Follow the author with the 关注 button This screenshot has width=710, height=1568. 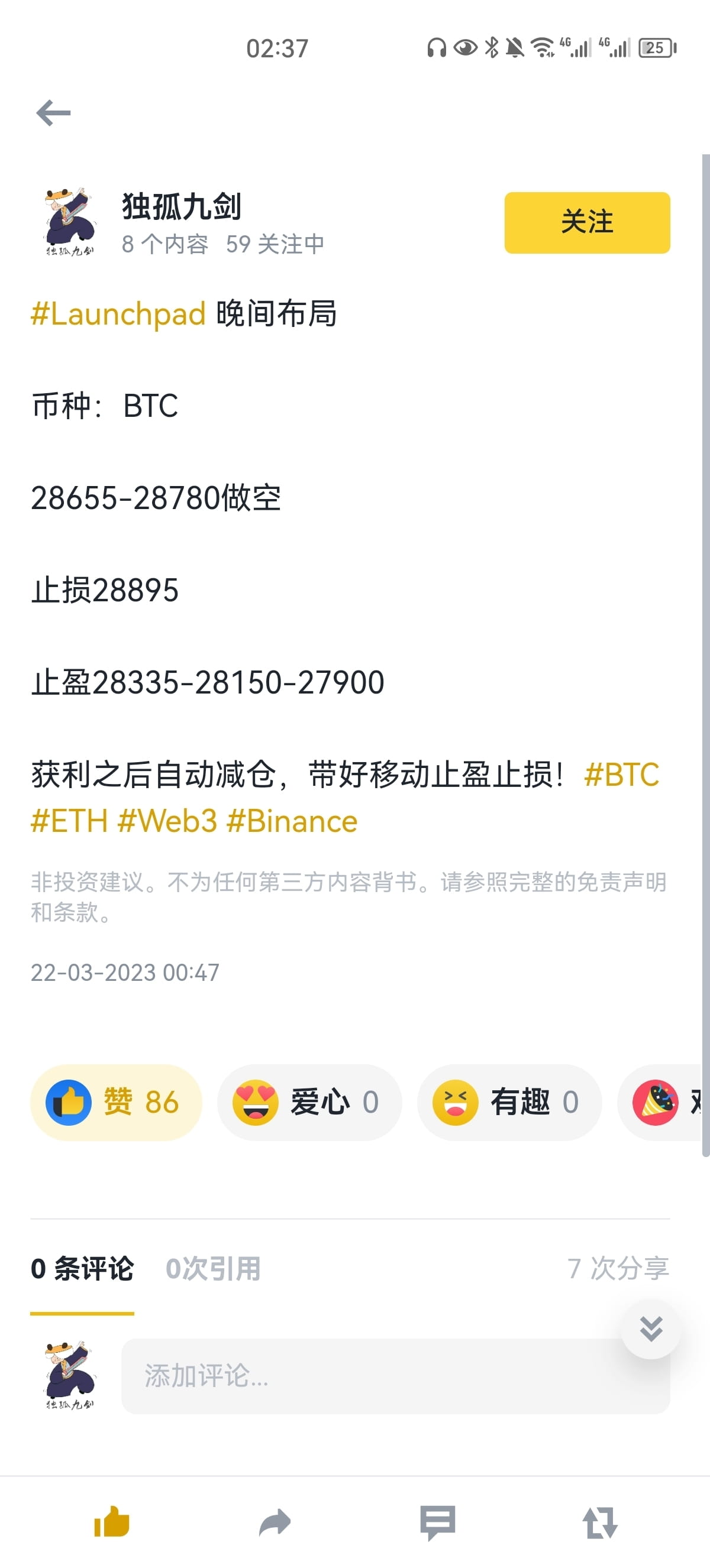tap(587, 222)
